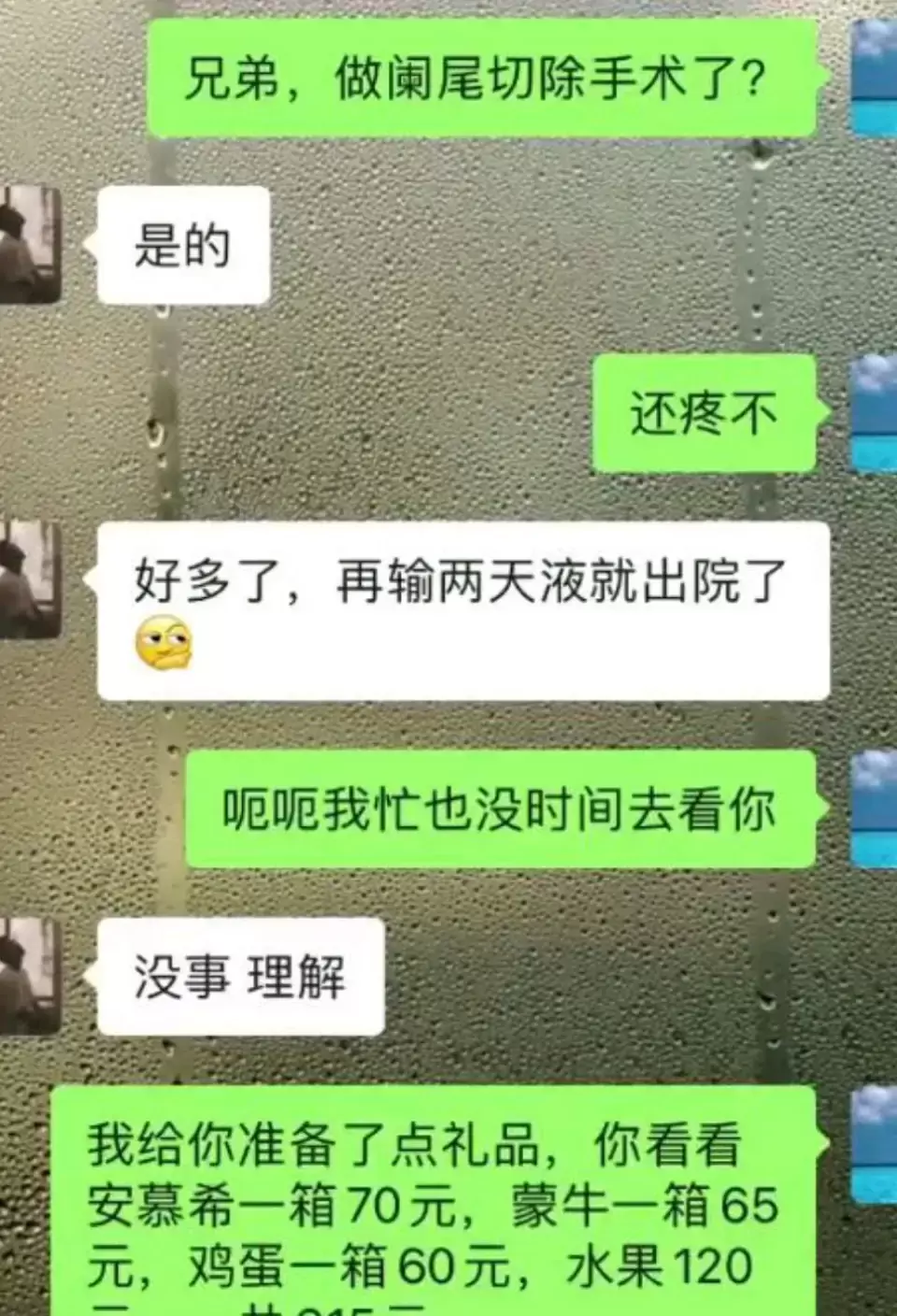Tap avatar next to "好多了，再输两天液就出院了"

pos(30,579)
